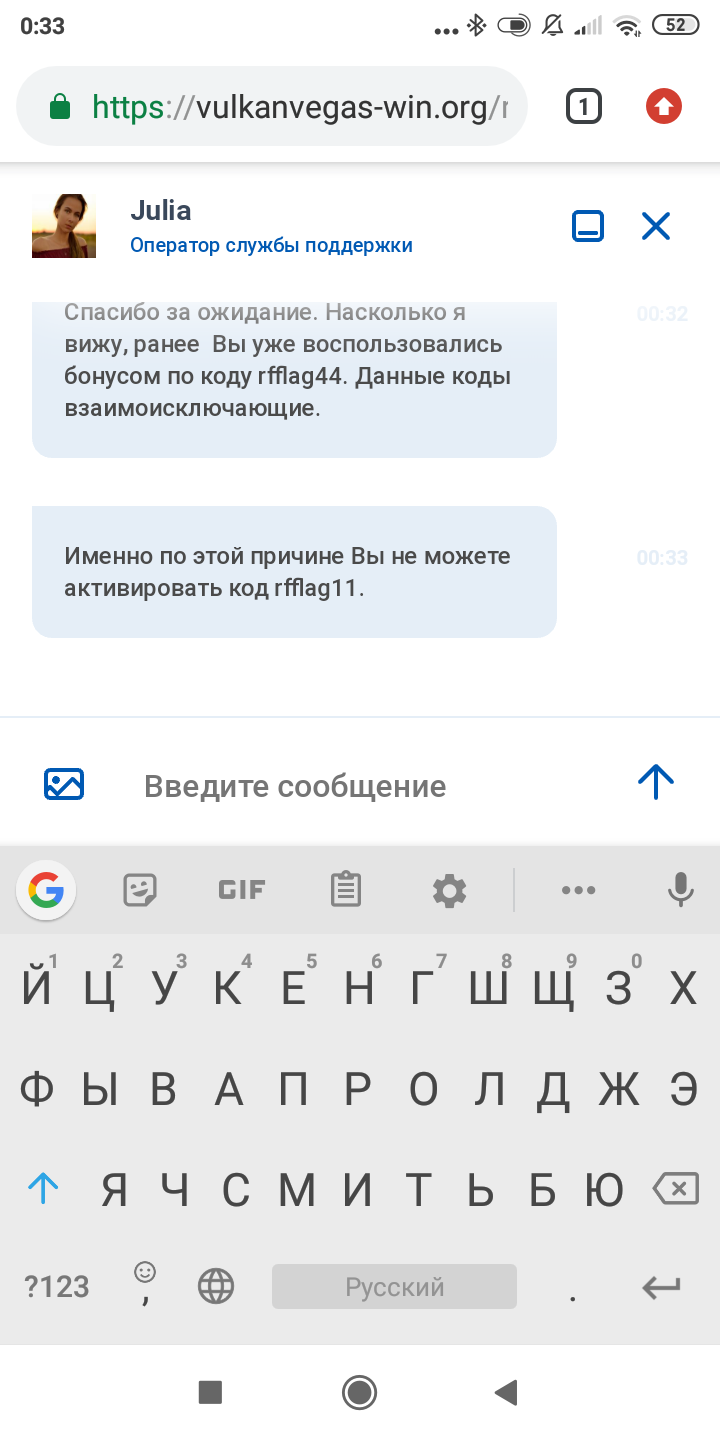Open Google search on the keyboard
Screen dimensions: 720x1440
[x=46, y=889]
